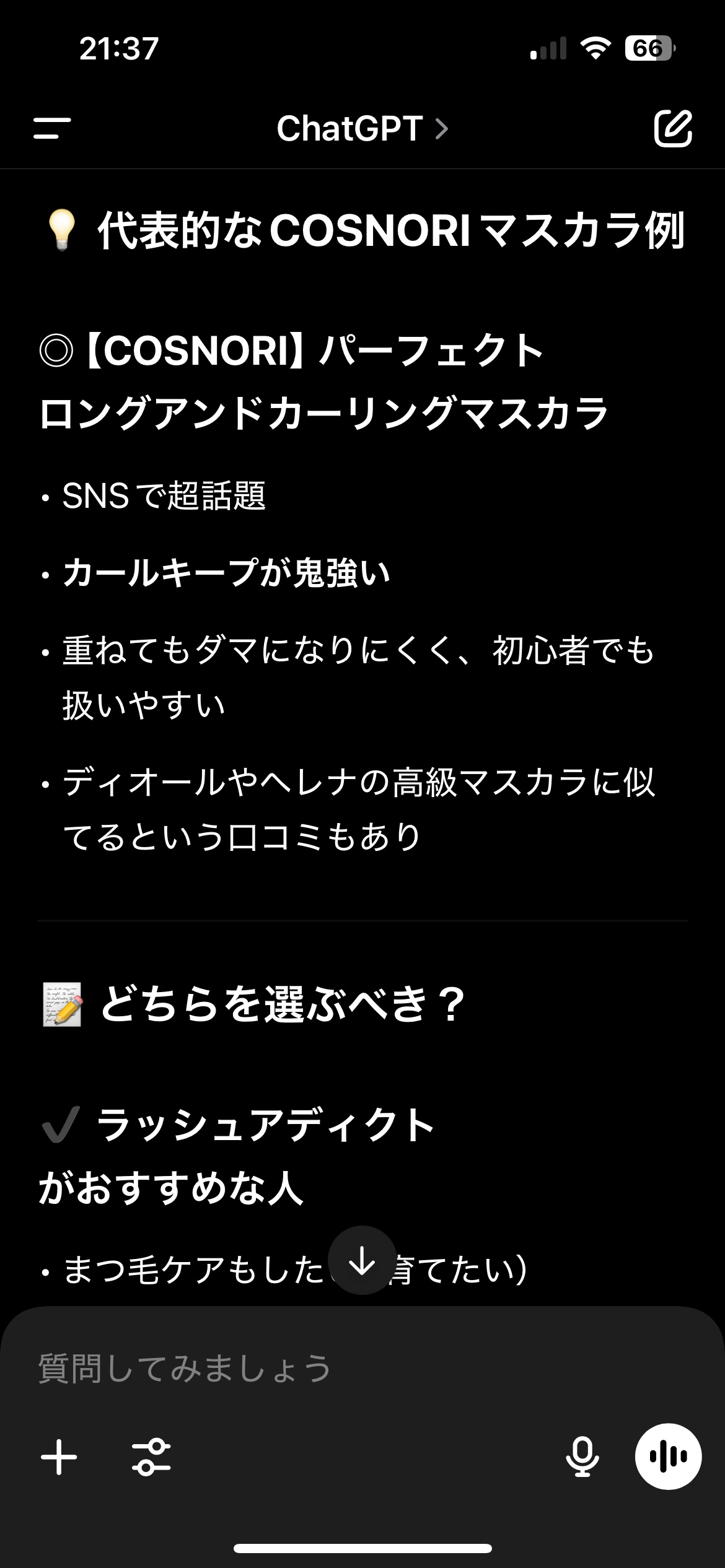The height and width of the screenshot is (1568, 725).
Task: Open the ChatGPT model selector
Action: point(362,128)
